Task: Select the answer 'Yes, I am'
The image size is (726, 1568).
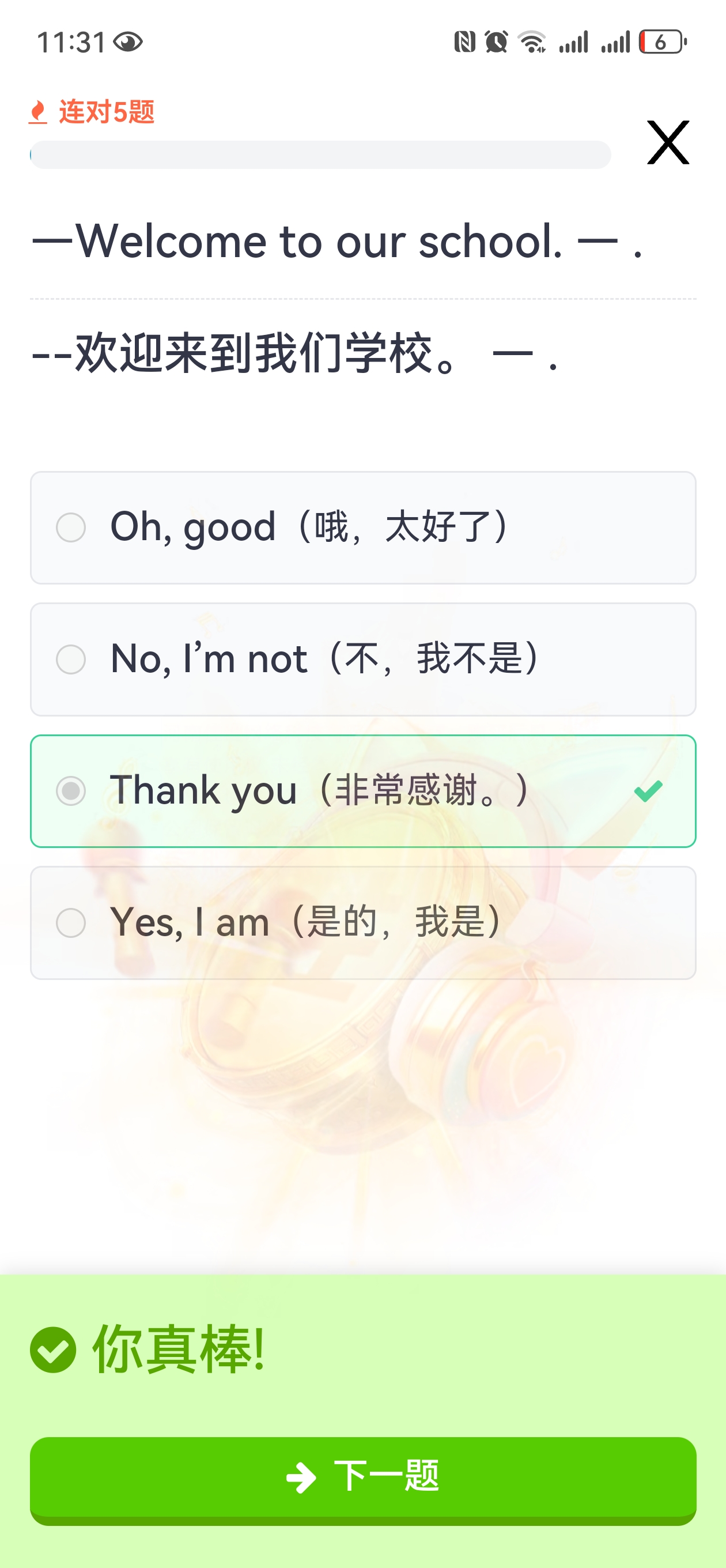Action: [x=362, y=922]
